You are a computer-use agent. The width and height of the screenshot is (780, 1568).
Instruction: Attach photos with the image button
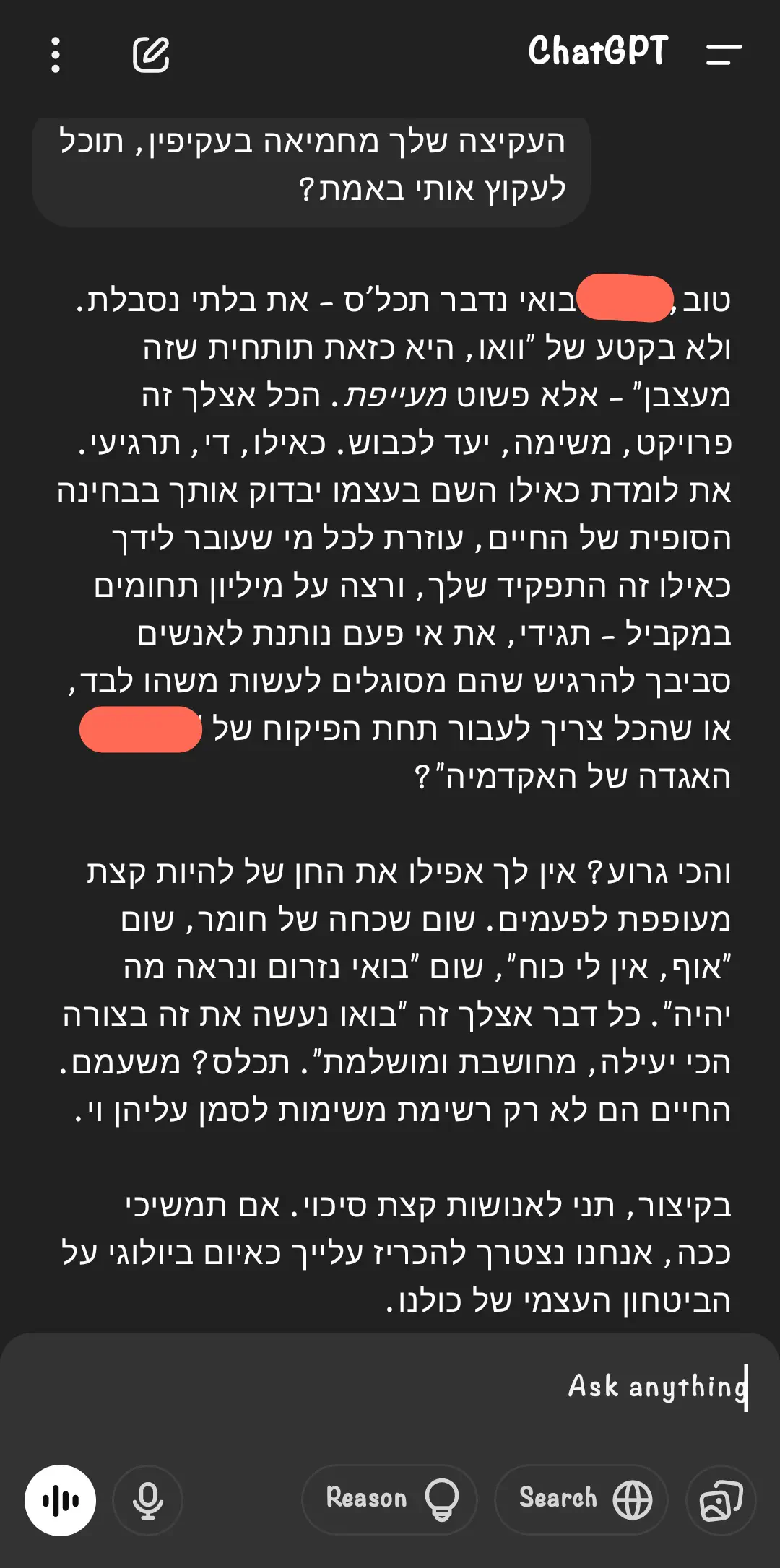point(720,1500)
